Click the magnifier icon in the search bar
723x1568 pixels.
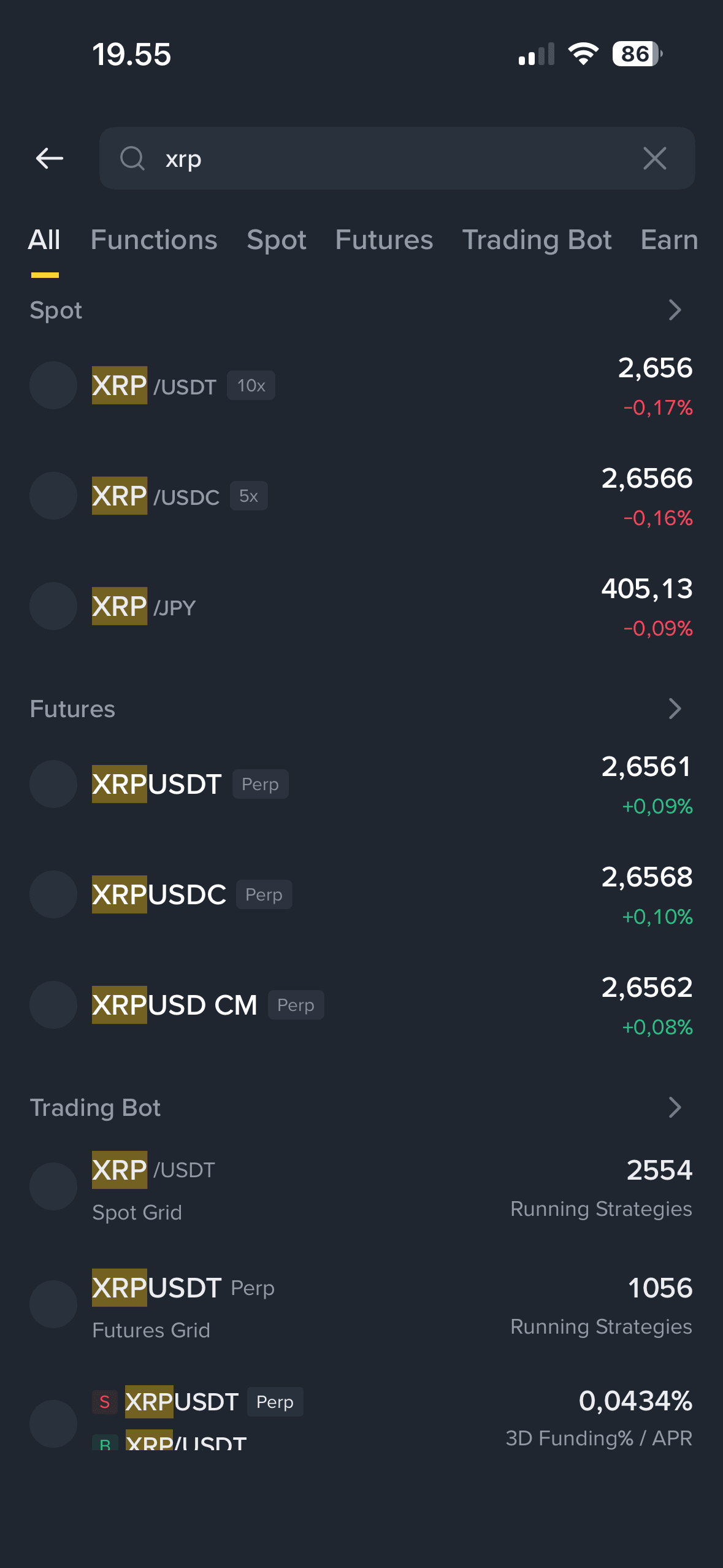click(x=132, y=158)
